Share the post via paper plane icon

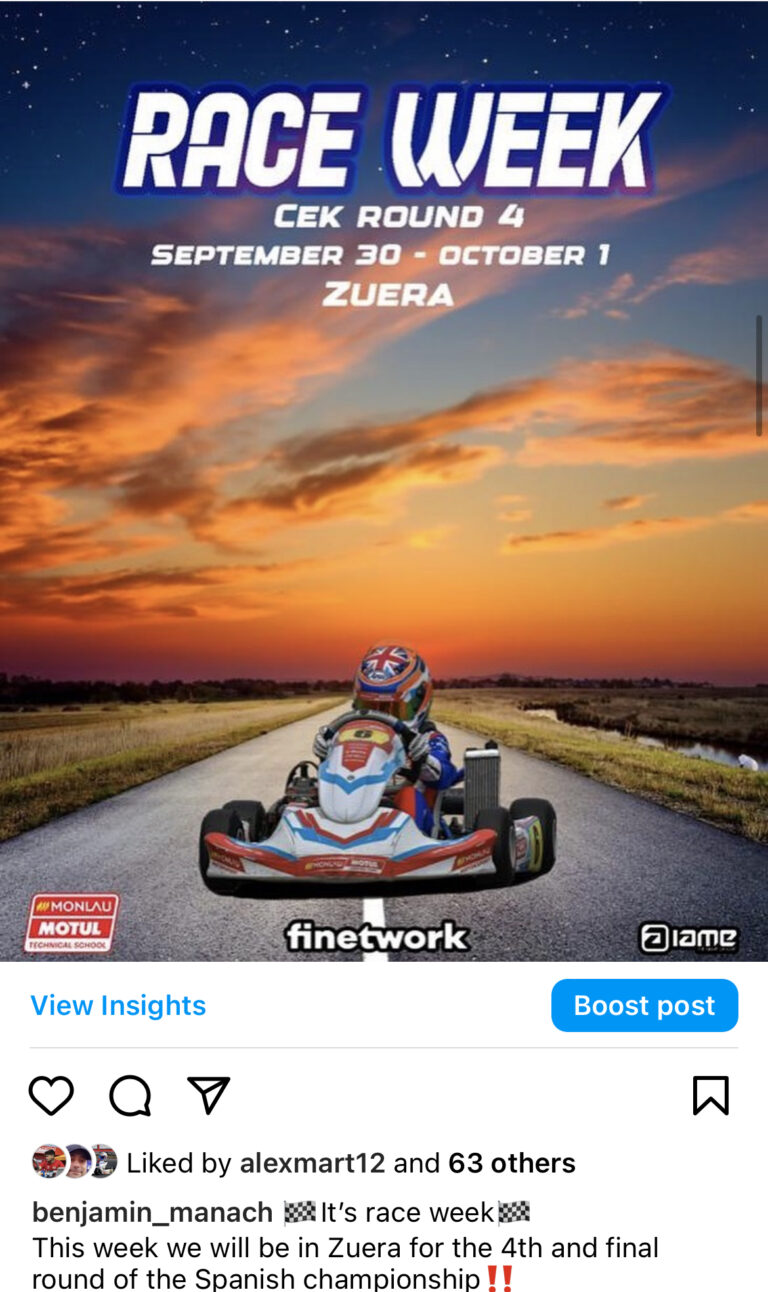pos(209,1095)
